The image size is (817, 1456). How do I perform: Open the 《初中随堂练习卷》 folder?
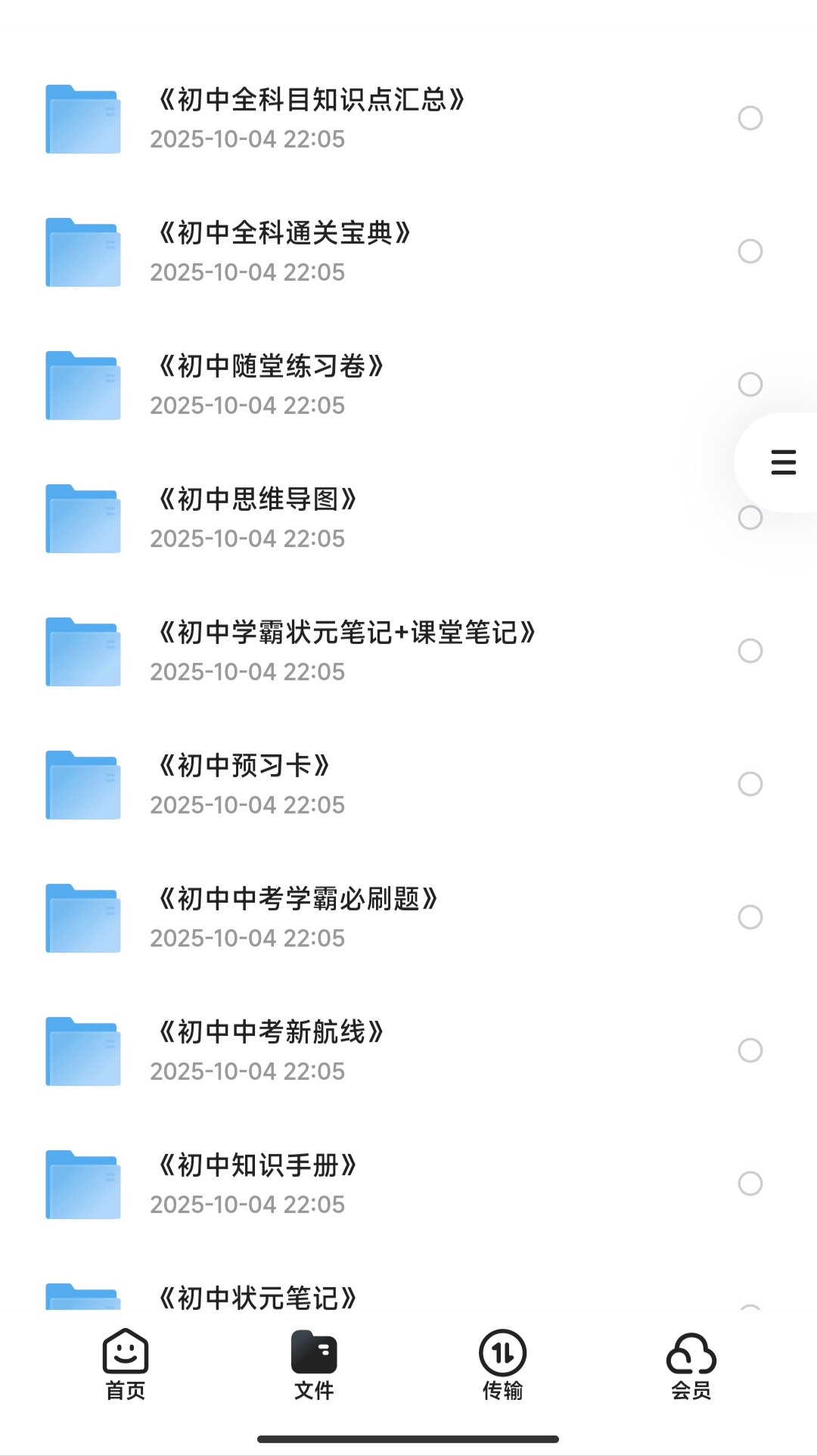270,384
